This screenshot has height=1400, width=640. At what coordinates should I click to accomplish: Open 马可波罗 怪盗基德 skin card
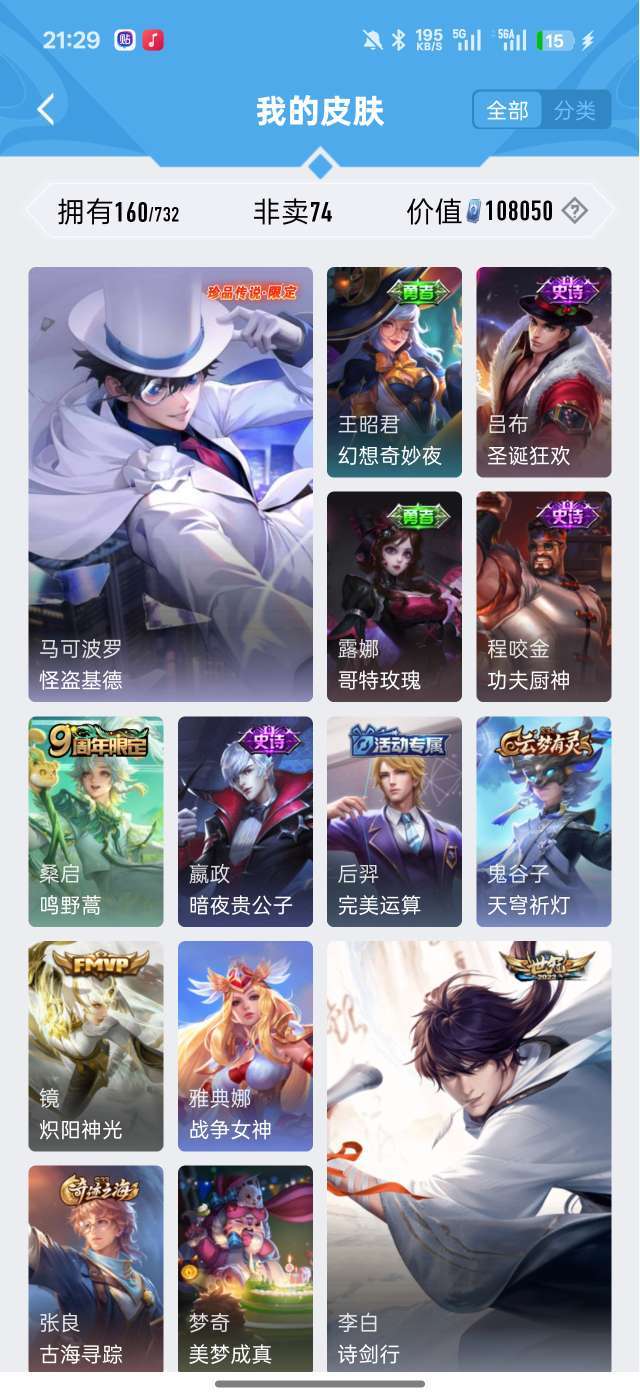pos(170,484)
